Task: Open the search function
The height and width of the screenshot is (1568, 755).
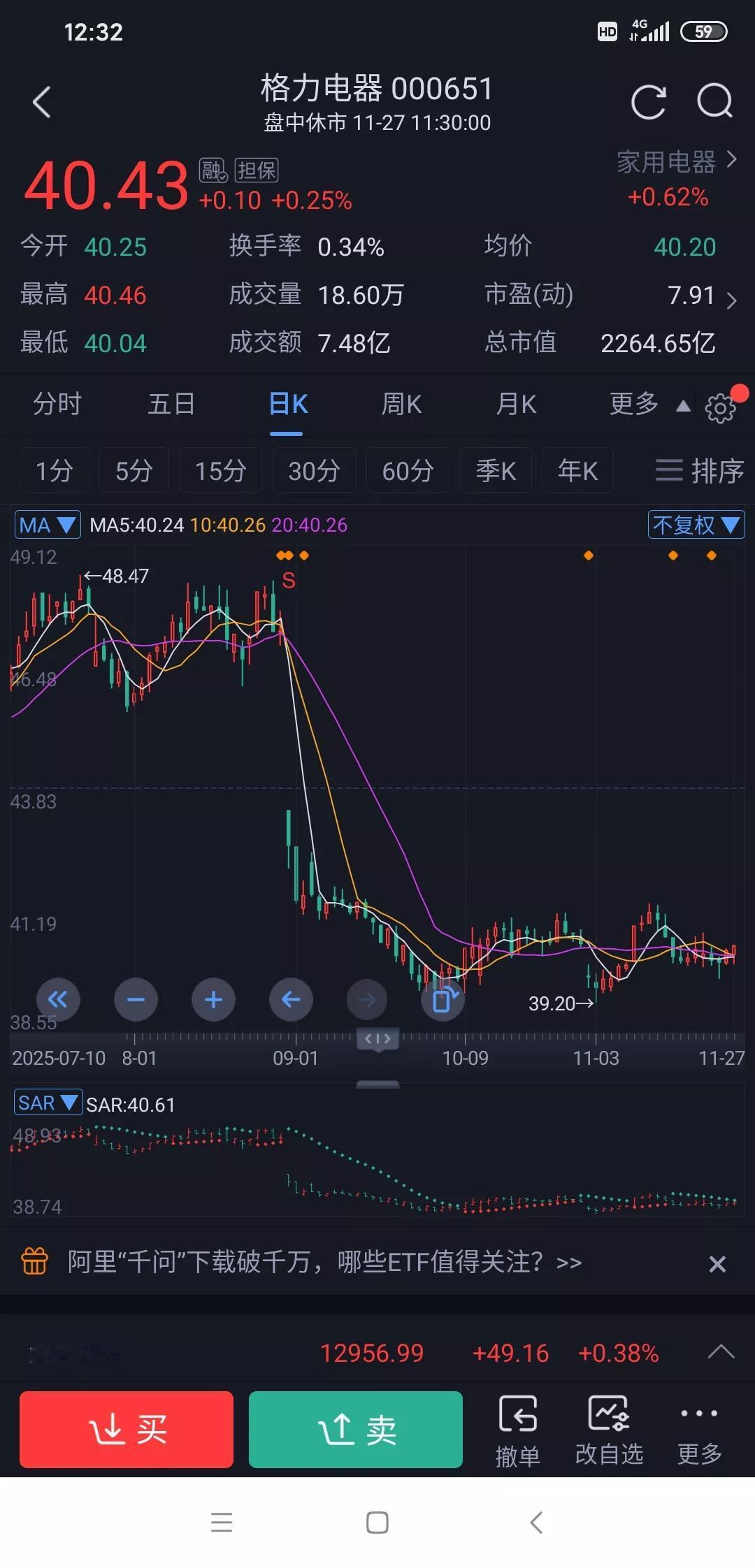Action: coord(713,102)
